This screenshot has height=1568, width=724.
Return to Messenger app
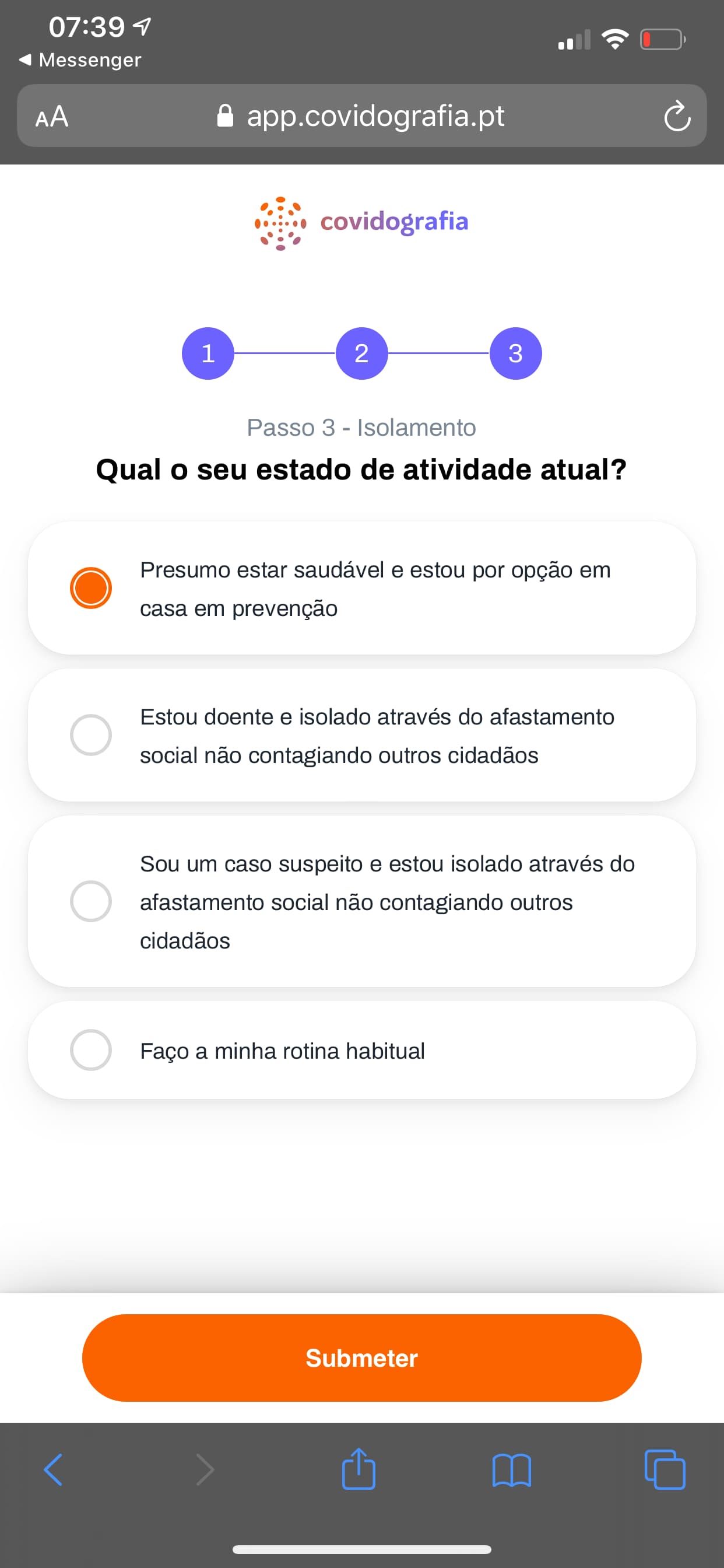coord(80,60)
